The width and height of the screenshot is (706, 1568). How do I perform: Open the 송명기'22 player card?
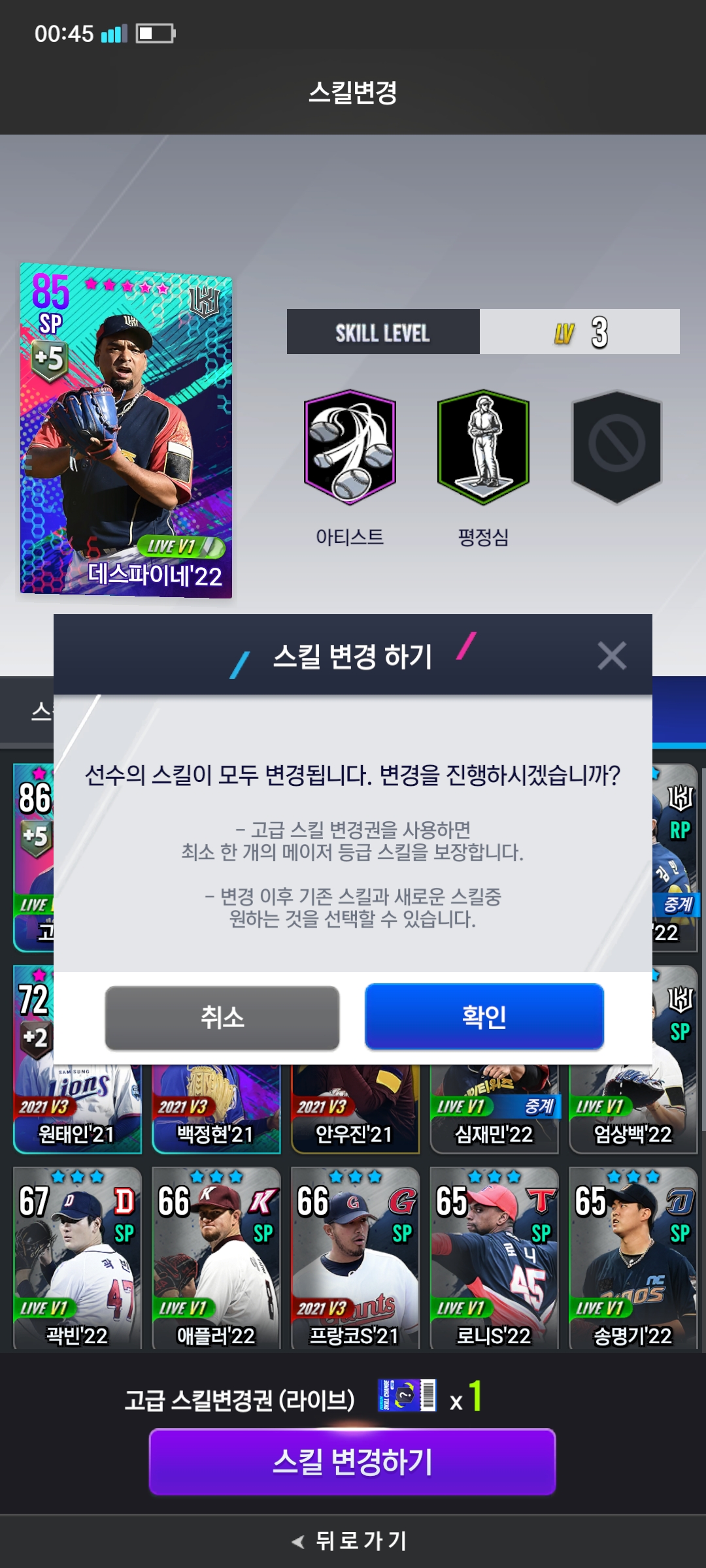click(633, 1258)
